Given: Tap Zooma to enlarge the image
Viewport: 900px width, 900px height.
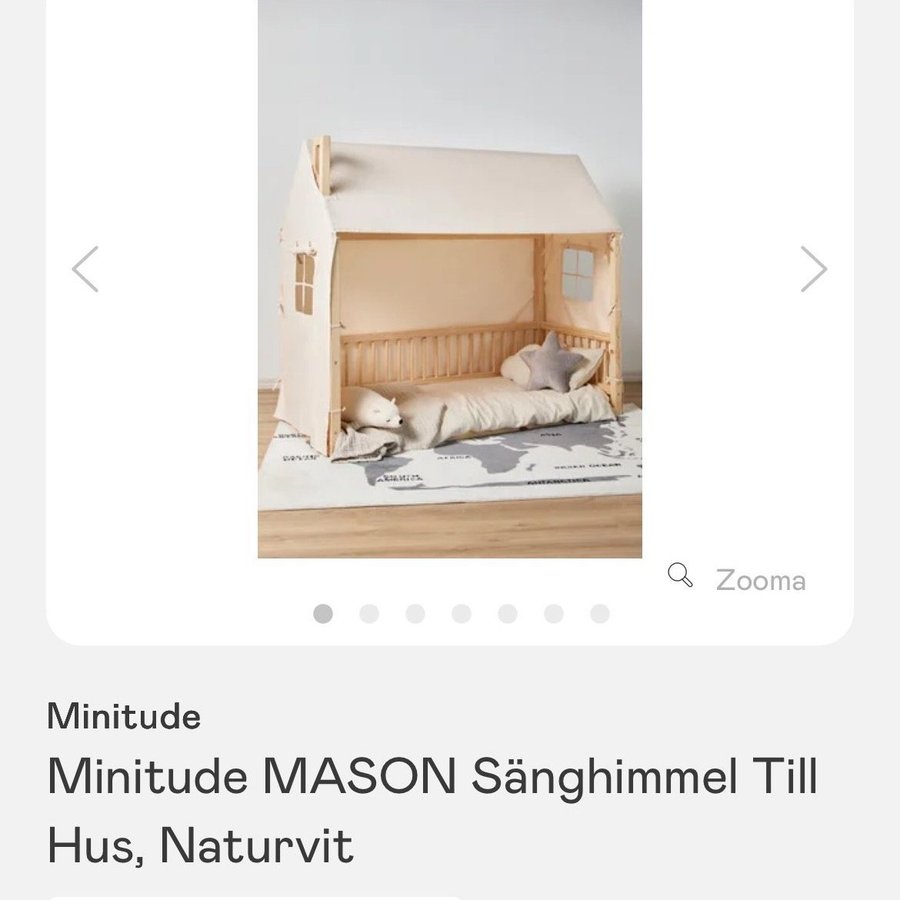Looking at the screenshot, I should (x=738, y=579).
